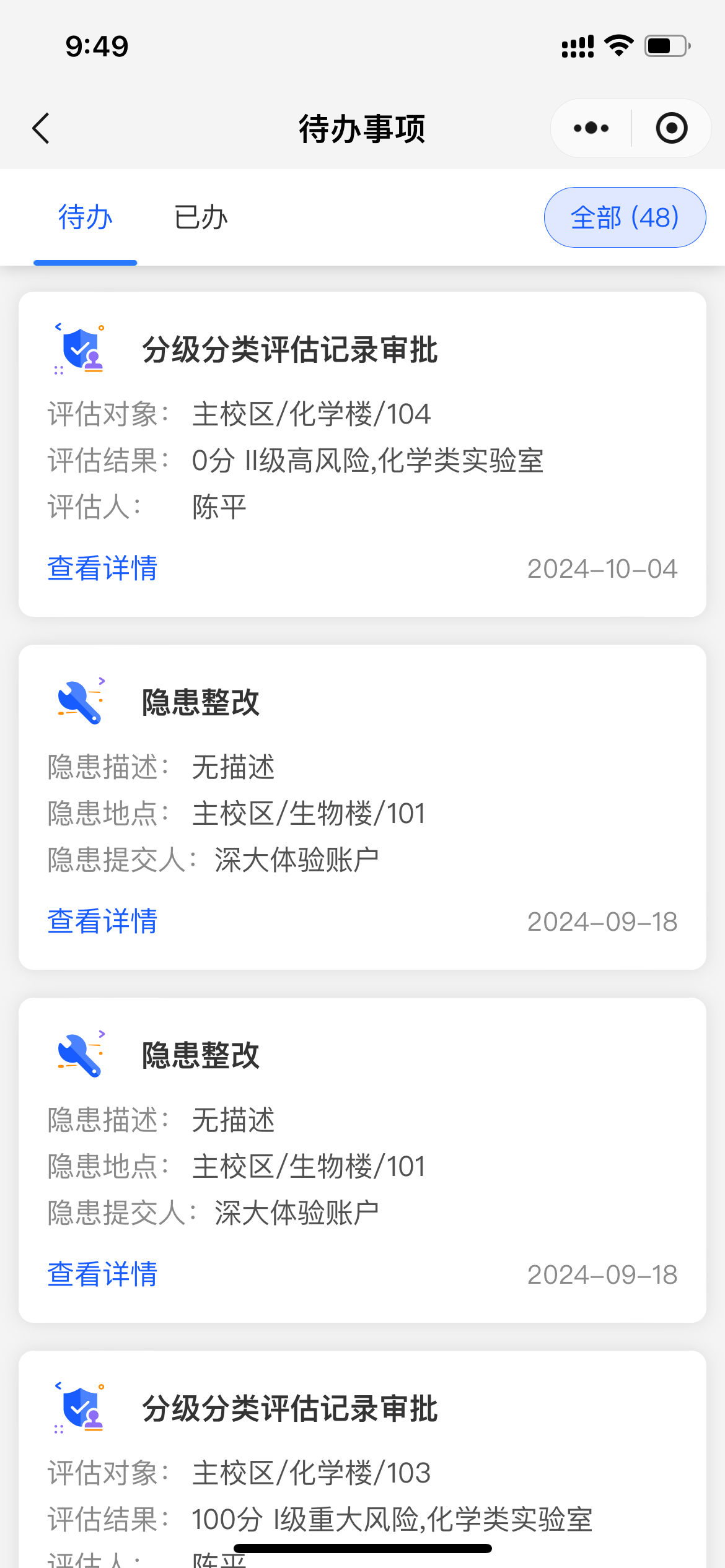Select the 待办 tab

point(85,217)
